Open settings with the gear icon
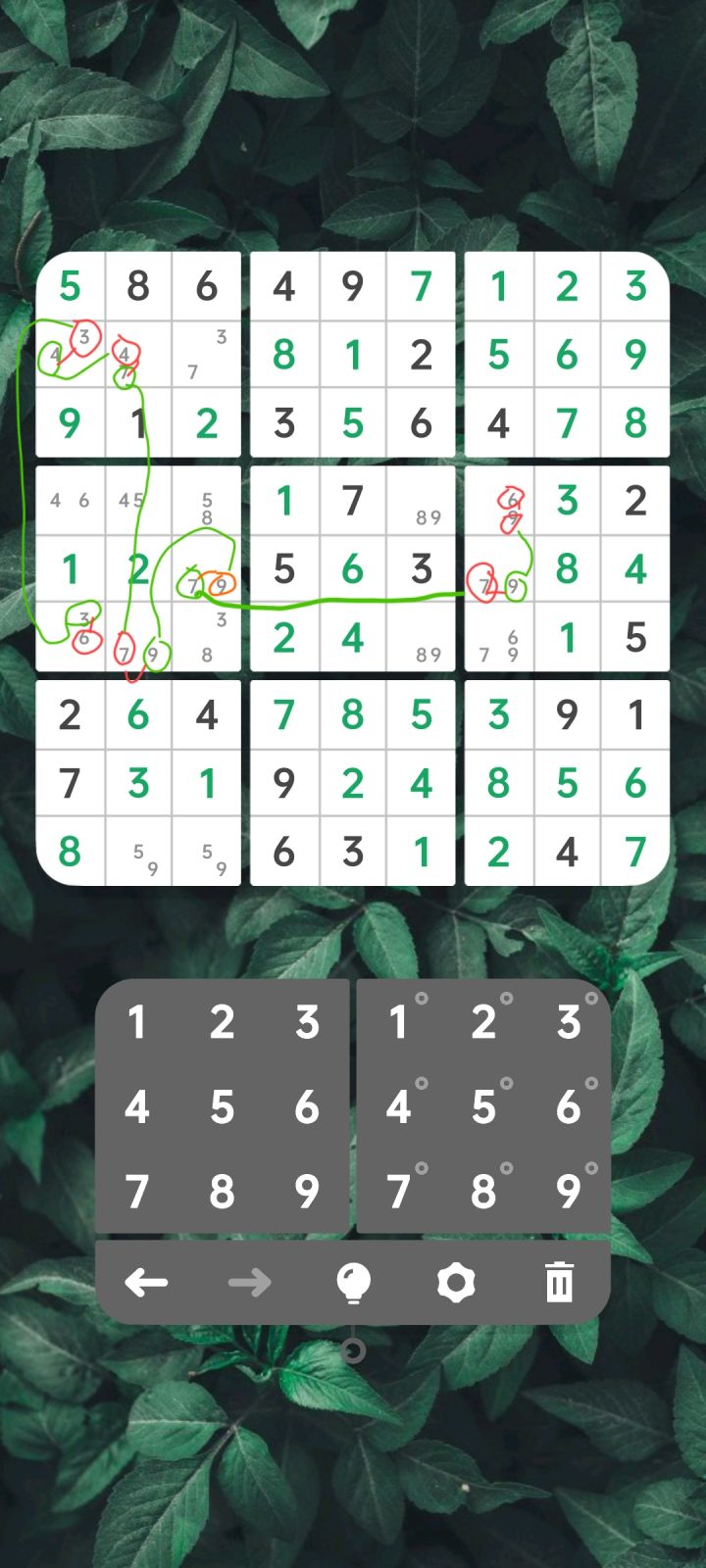Image resolution: width=706 pixels, height=1568 pixels. point(456,1281)
